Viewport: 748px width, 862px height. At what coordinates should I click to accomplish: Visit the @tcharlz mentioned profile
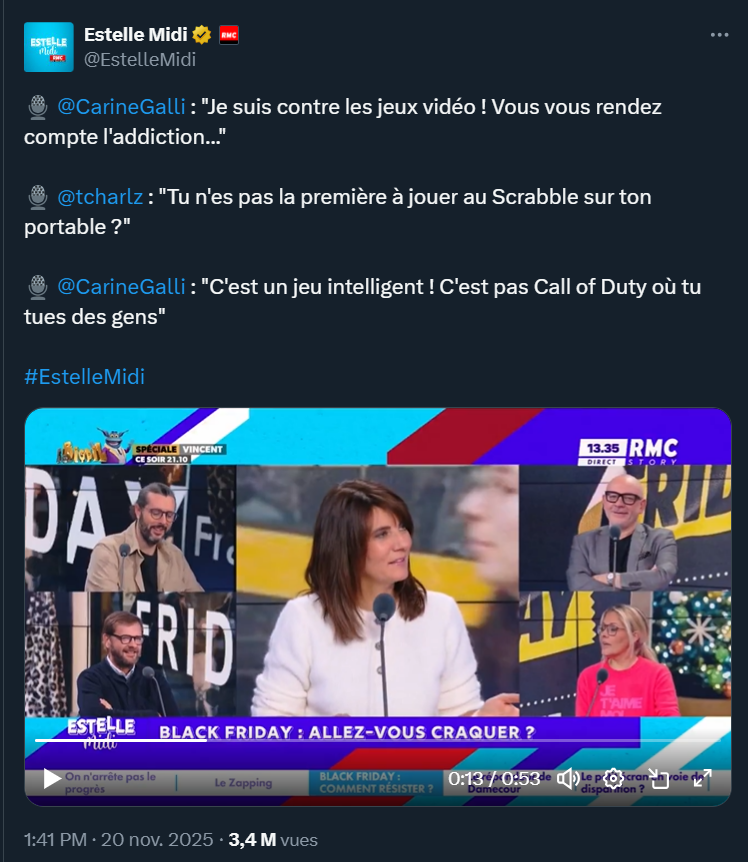tap(100, 196)
